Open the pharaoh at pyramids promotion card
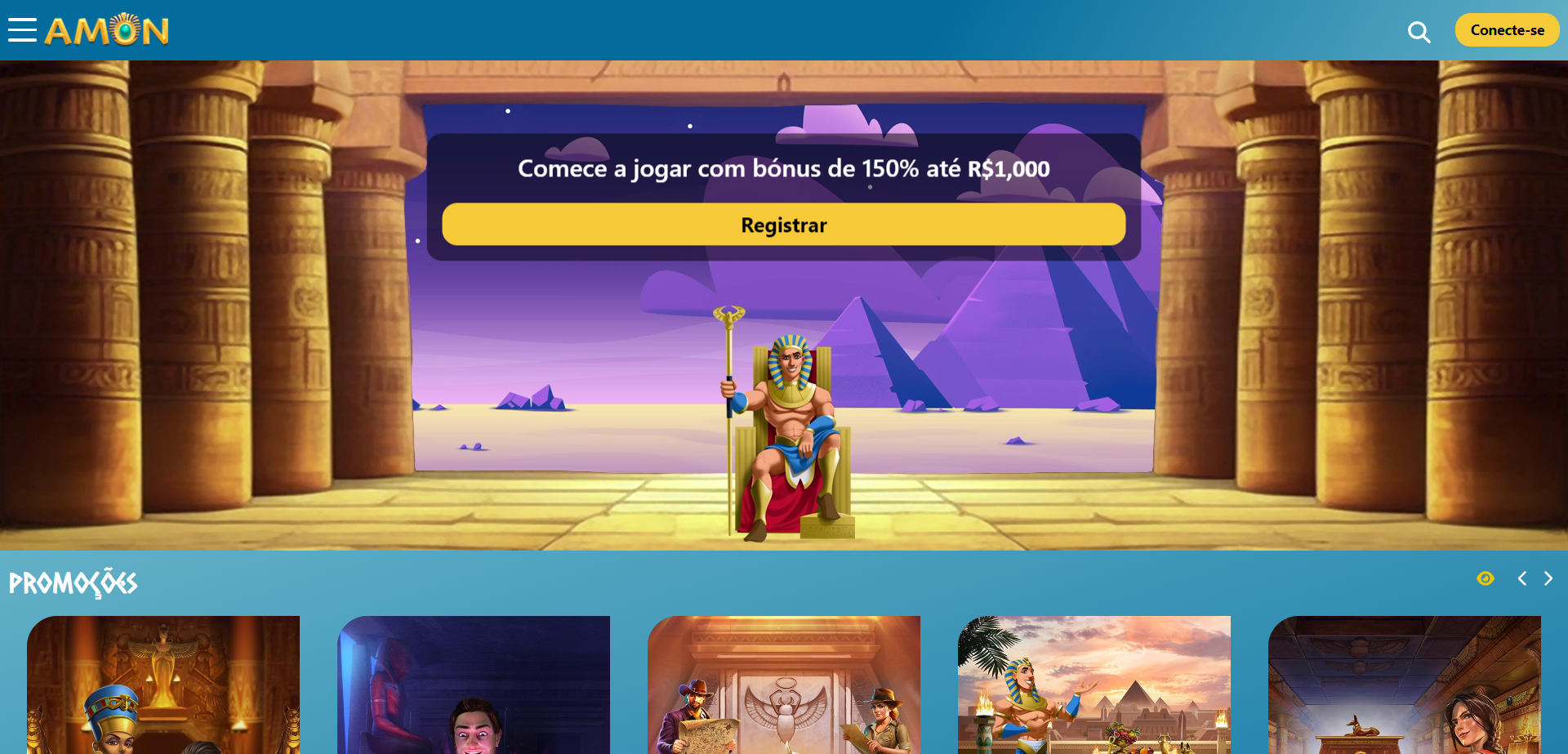The image size is (1568, 754). point(1094,685)
